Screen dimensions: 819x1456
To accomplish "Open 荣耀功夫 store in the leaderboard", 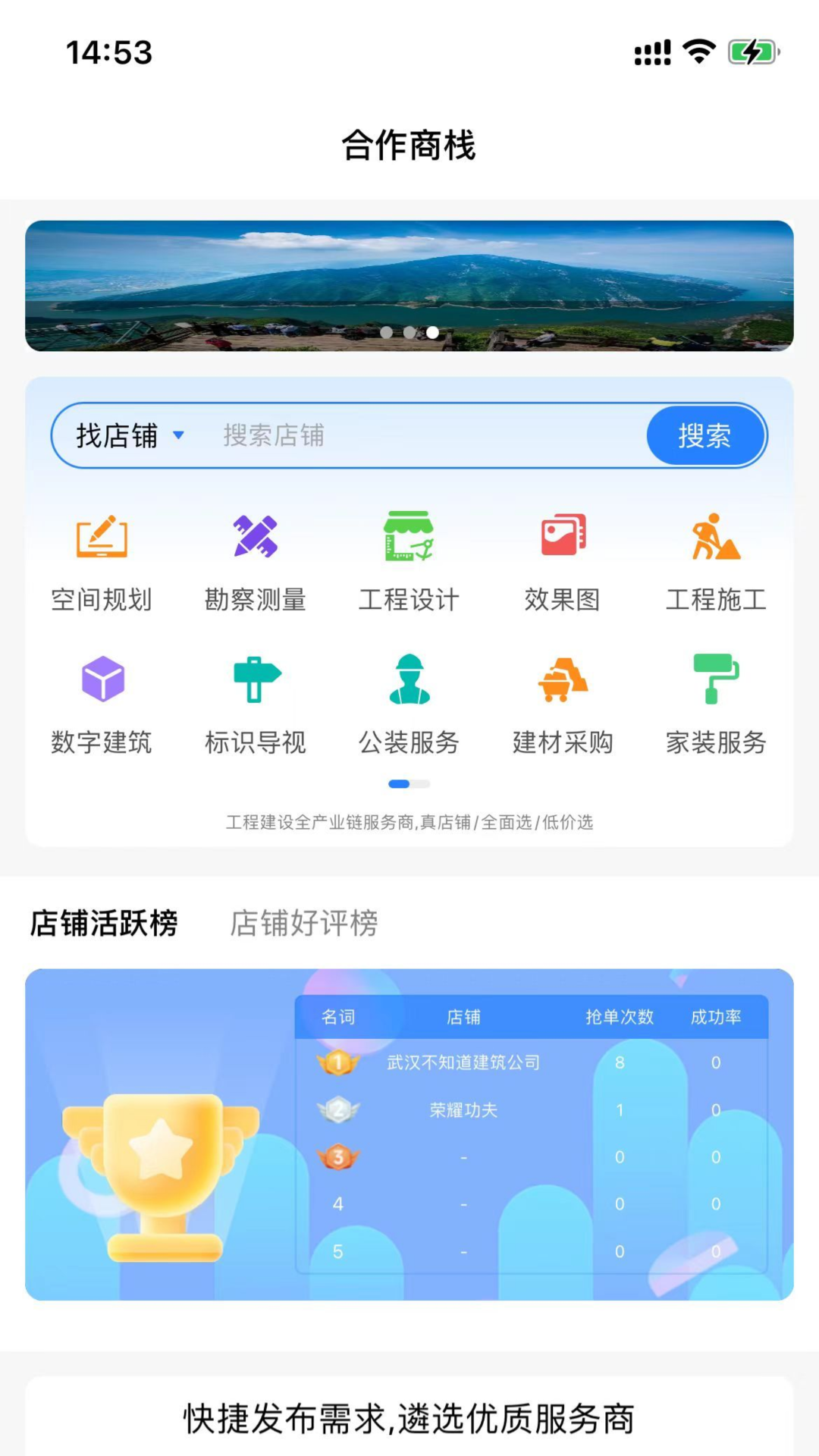I will click(x=464, y=1109).
